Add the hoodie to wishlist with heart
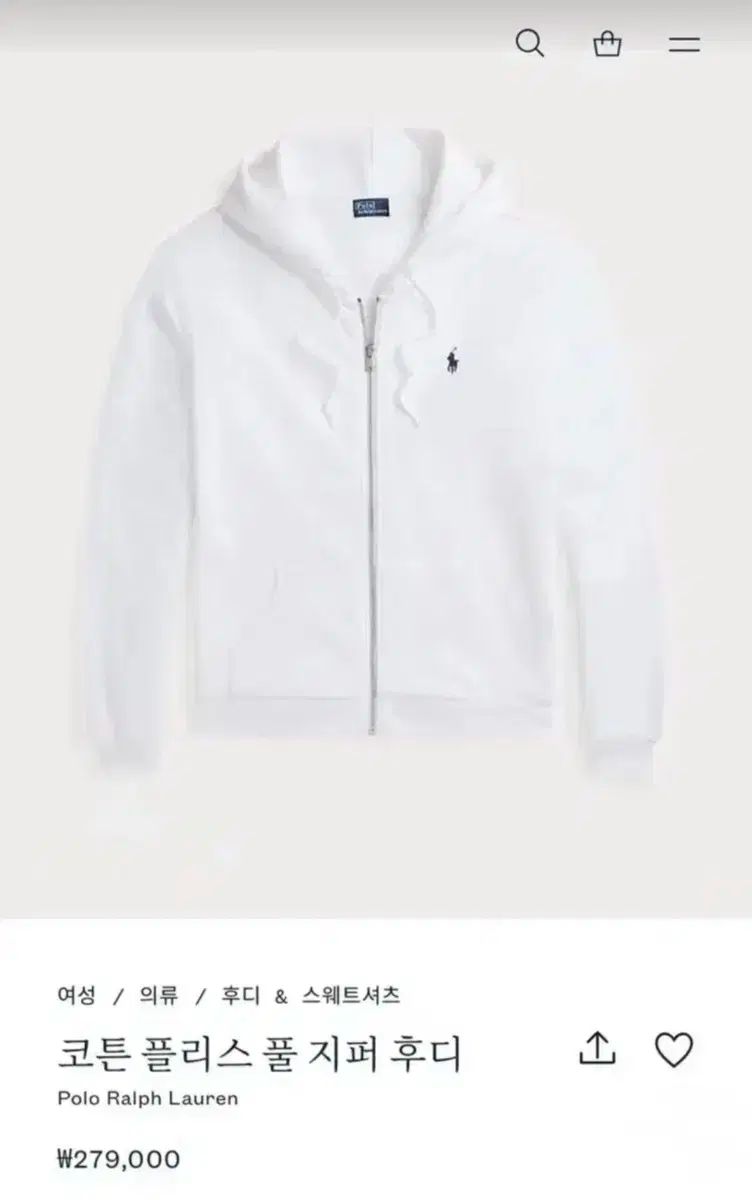 (x=673, y=1049)
